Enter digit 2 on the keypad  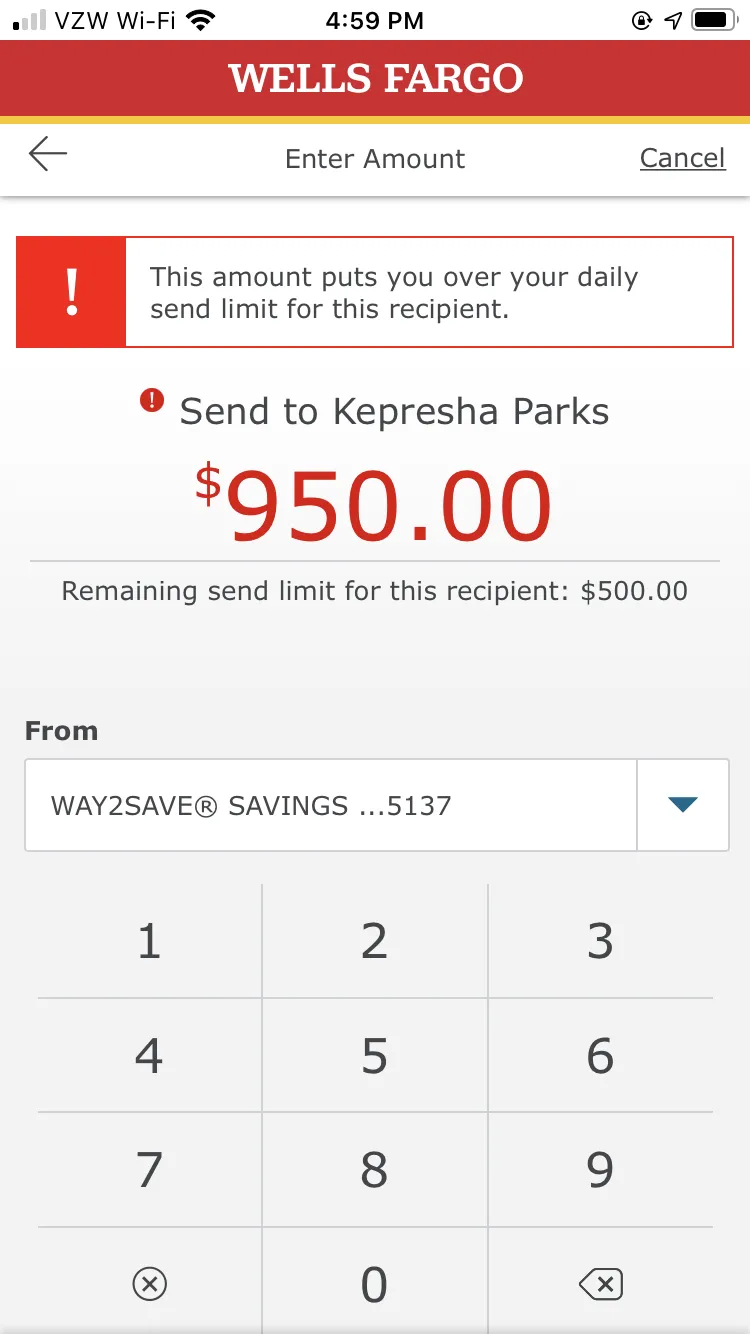(x=375, y=941)
